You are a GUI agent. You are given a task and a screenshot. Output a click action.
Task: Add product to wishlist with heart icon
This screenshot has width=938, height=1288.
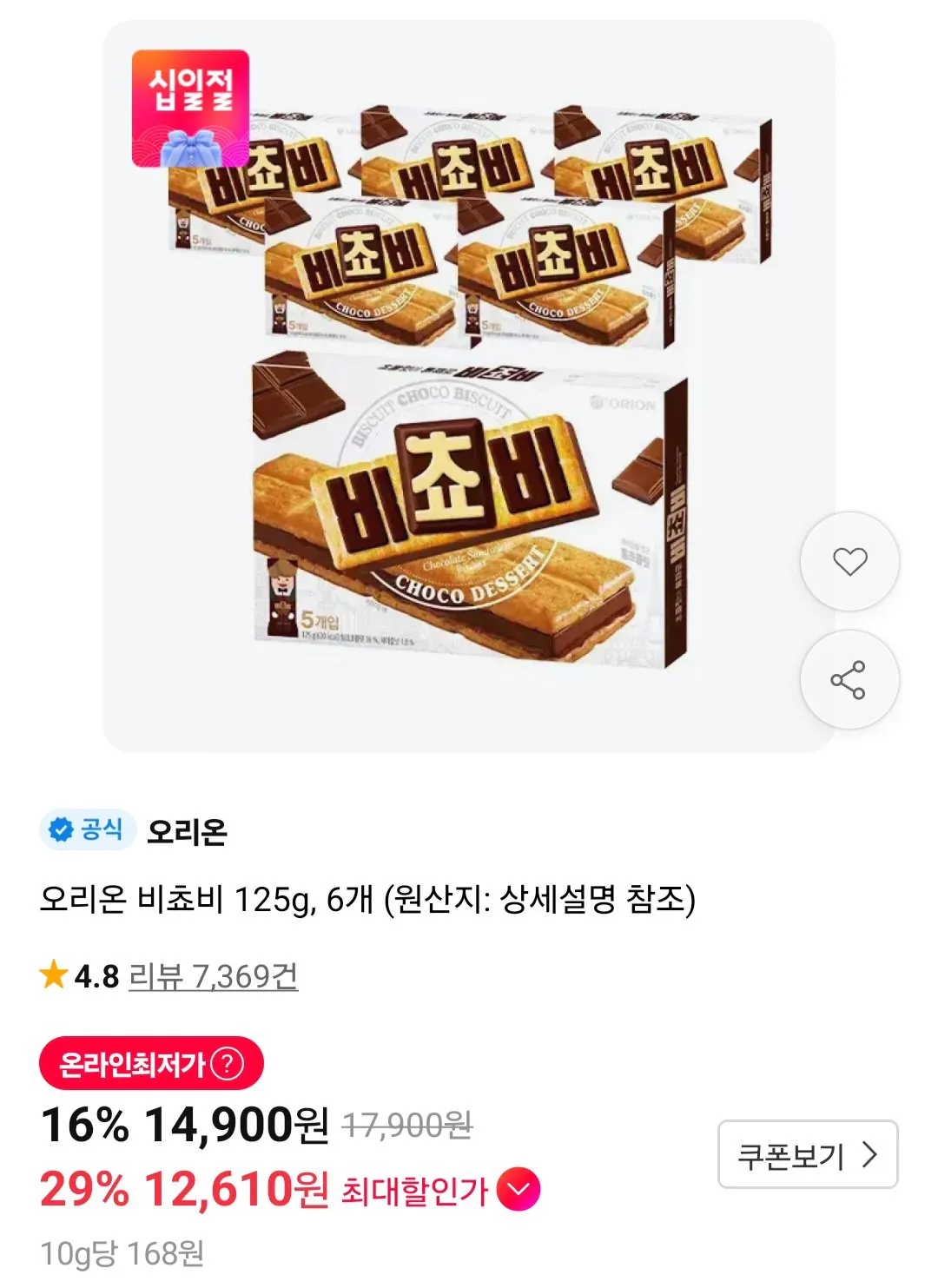click(x=849, y=561)
